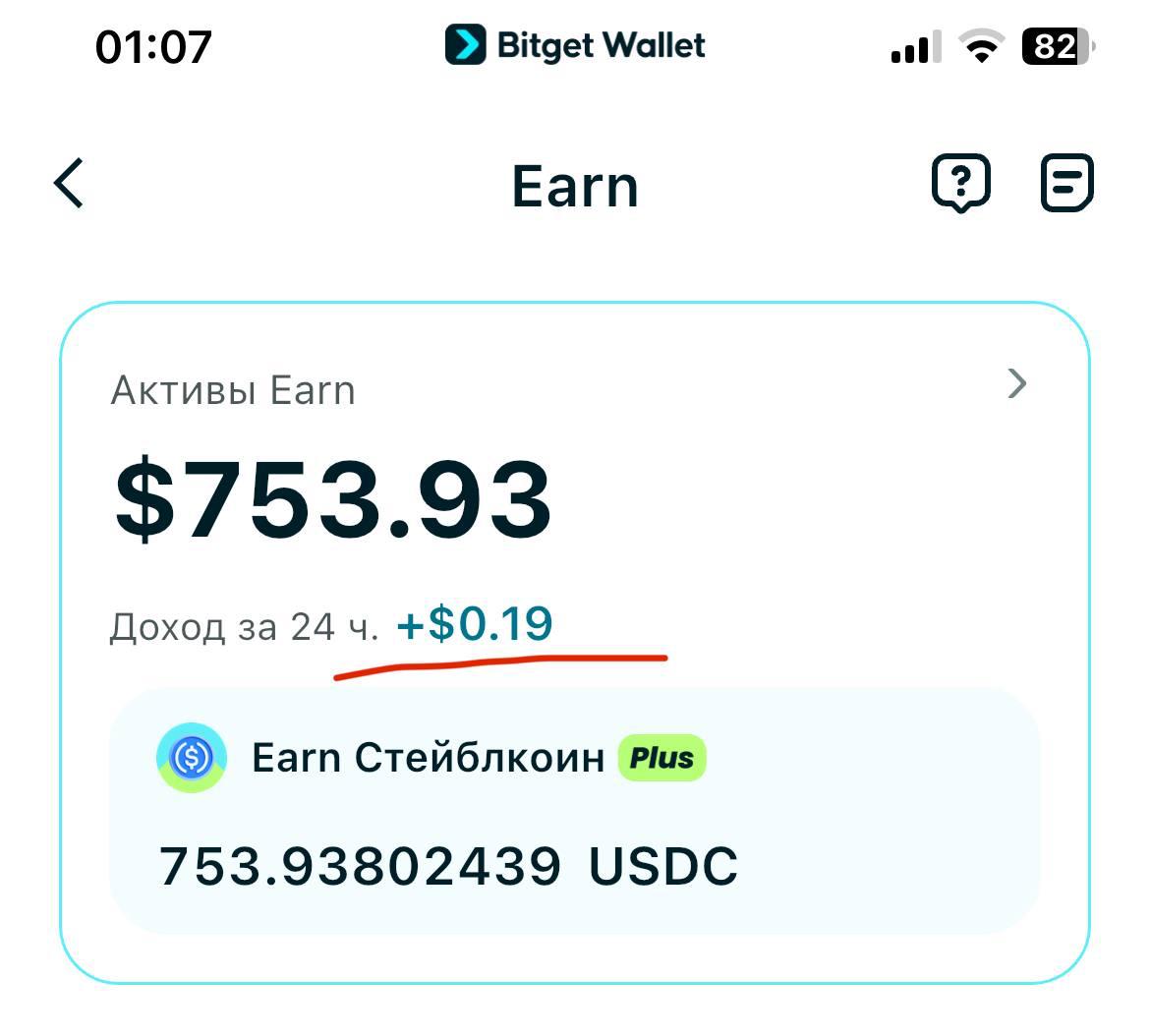
Task: Expand Активы Earn details via chevron
Action: pyautogui.click(x=1017, y=383)
